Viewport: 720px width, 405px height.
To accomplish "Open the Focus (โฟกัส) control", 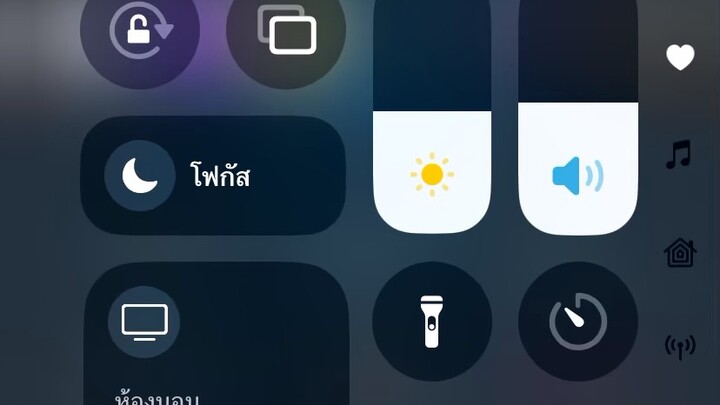I will [x=213, y=176].
